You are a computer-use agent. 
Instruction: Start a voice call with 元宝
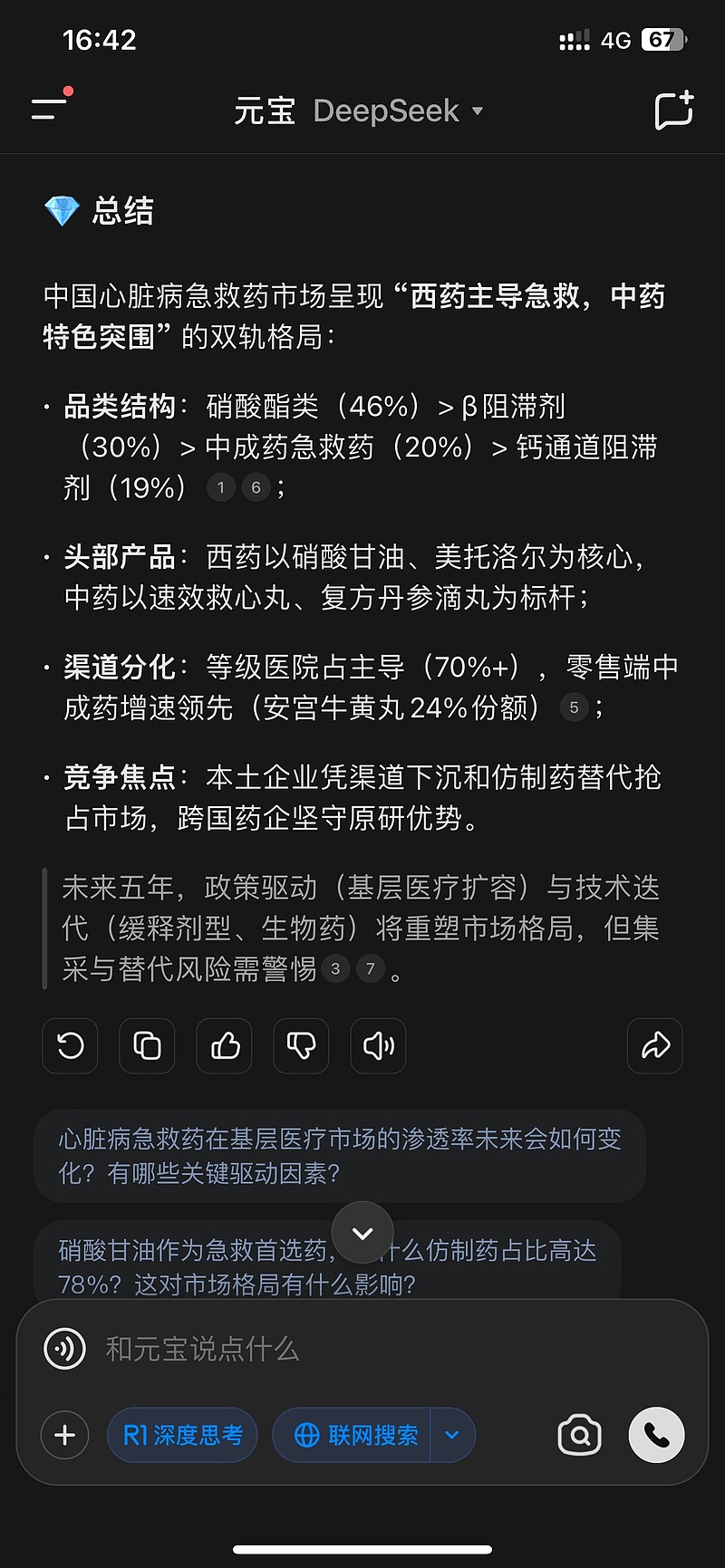657,1435
